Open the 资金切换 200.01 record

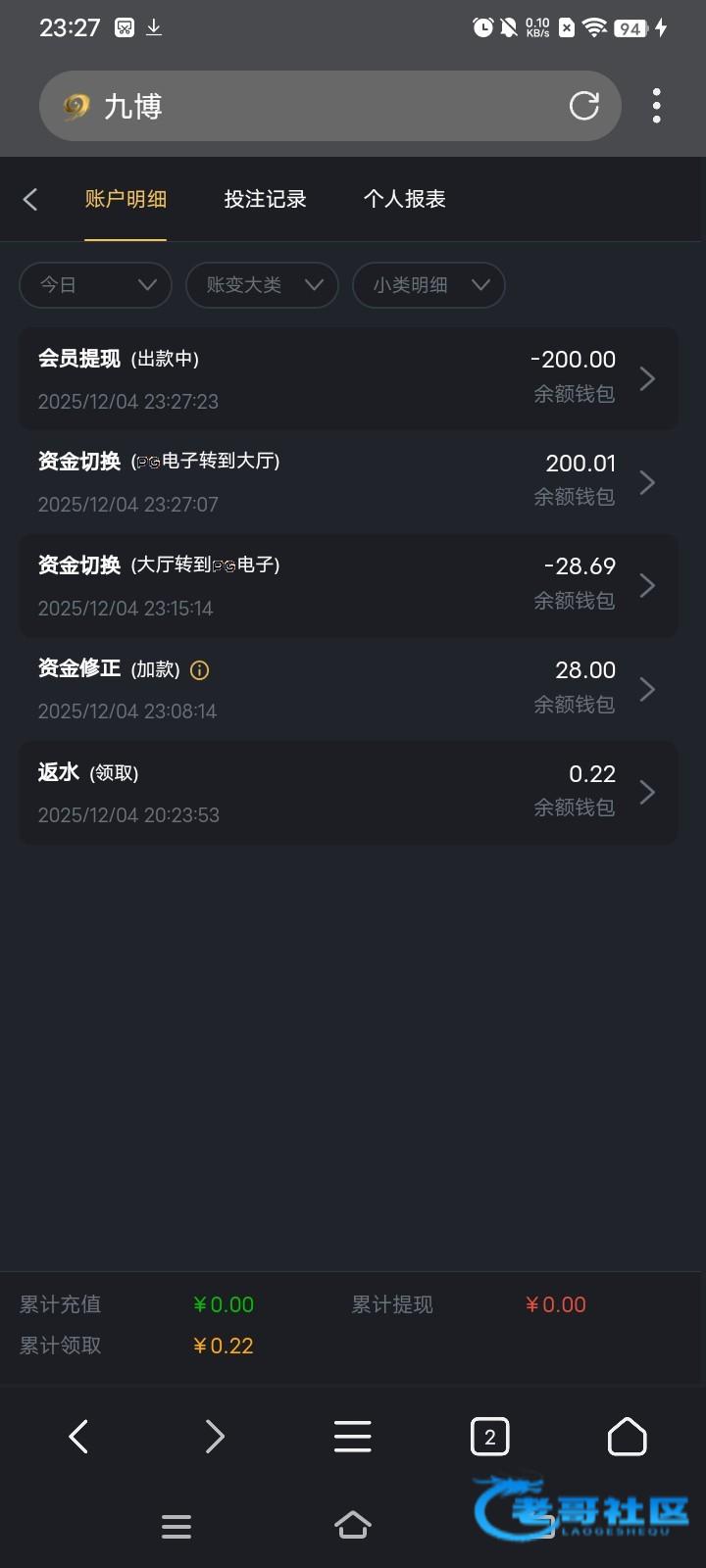pos(348,482)
